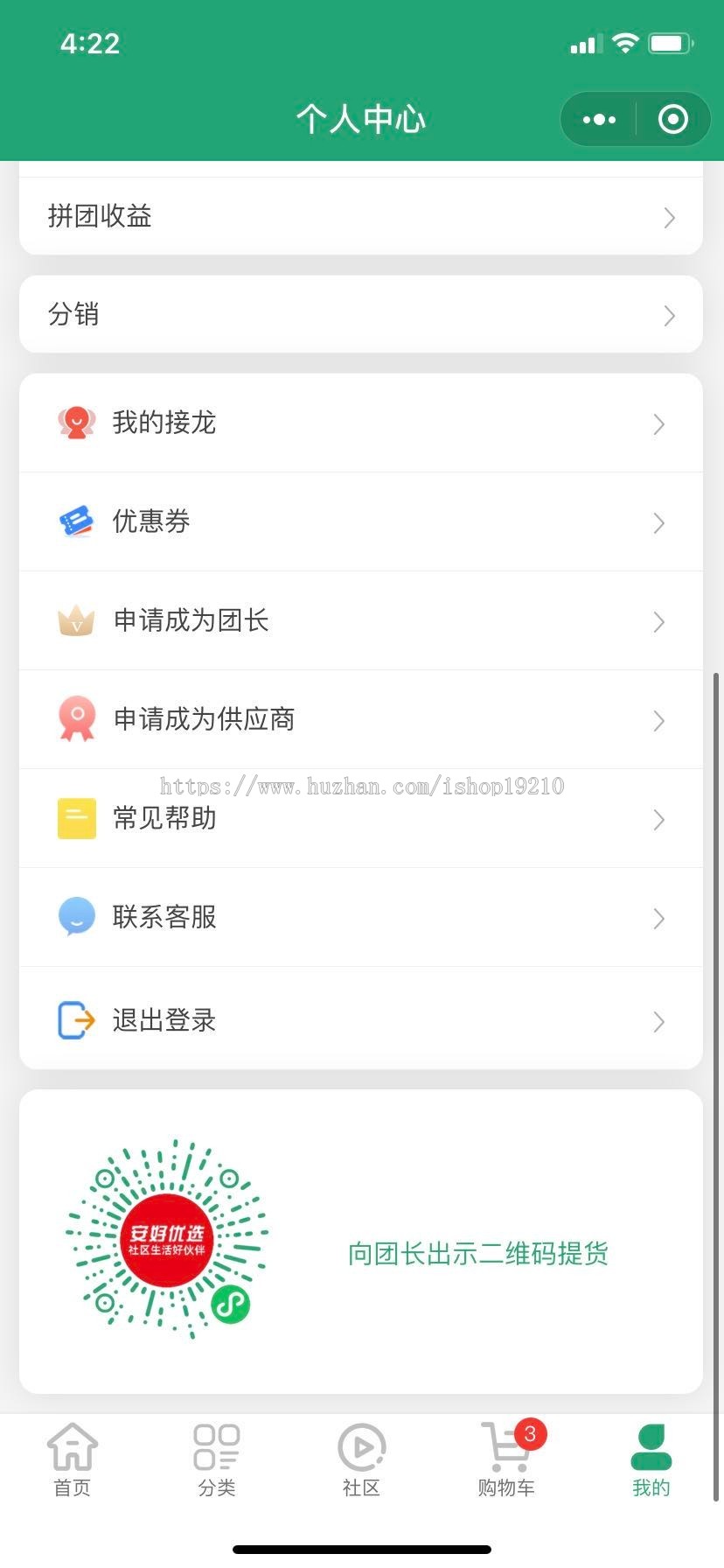View my 优惠券 coupons
The width and height of the screenshot is (724, 1568).
tap(360, 522)
